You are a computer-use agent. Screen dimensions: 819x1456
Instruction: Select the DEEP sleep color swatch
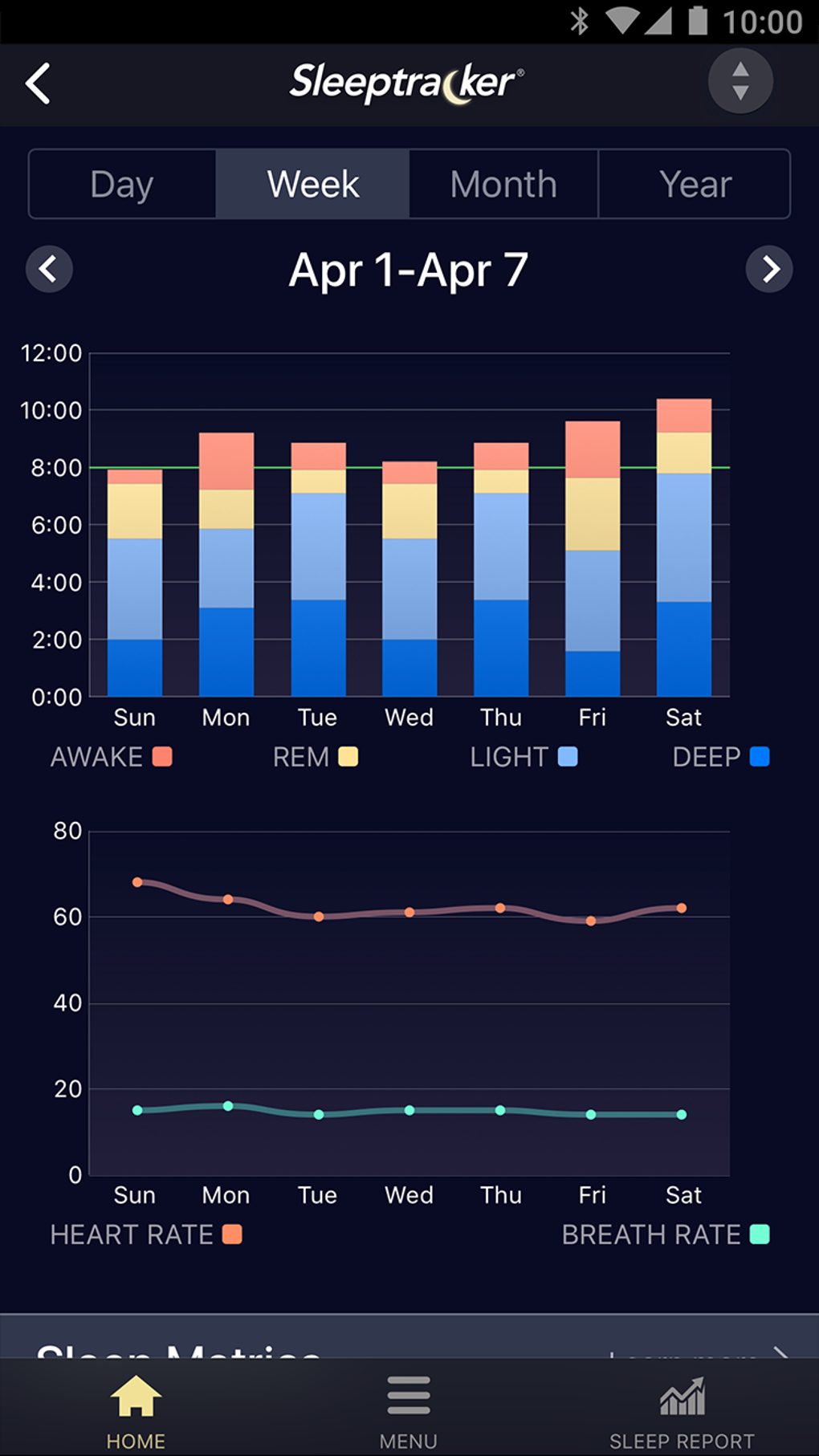758,756
